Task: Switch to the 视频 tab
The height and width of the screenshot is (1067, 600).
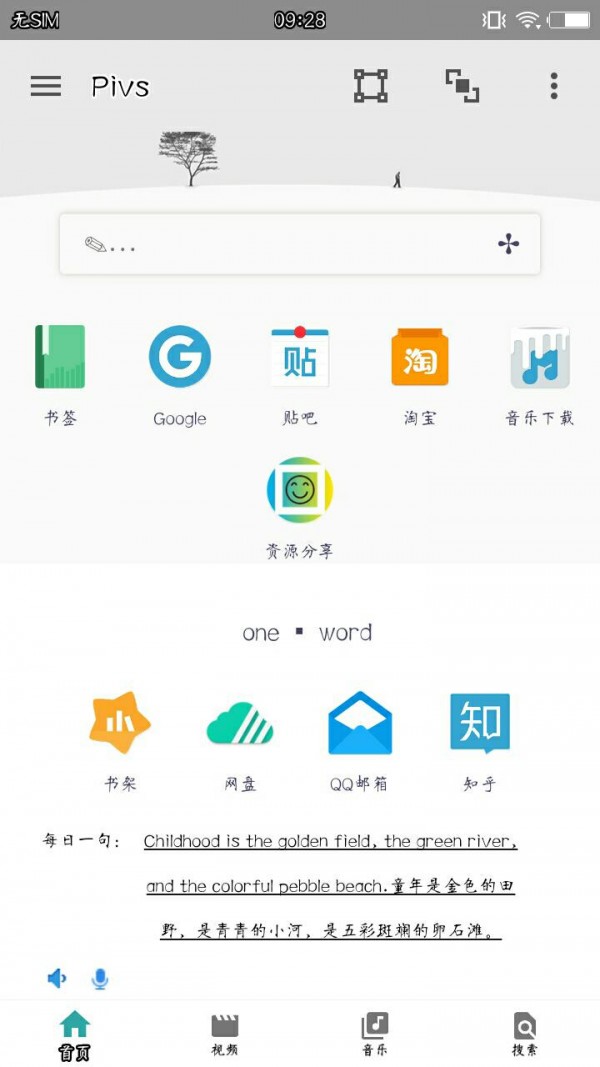Action: point(225,1033)
